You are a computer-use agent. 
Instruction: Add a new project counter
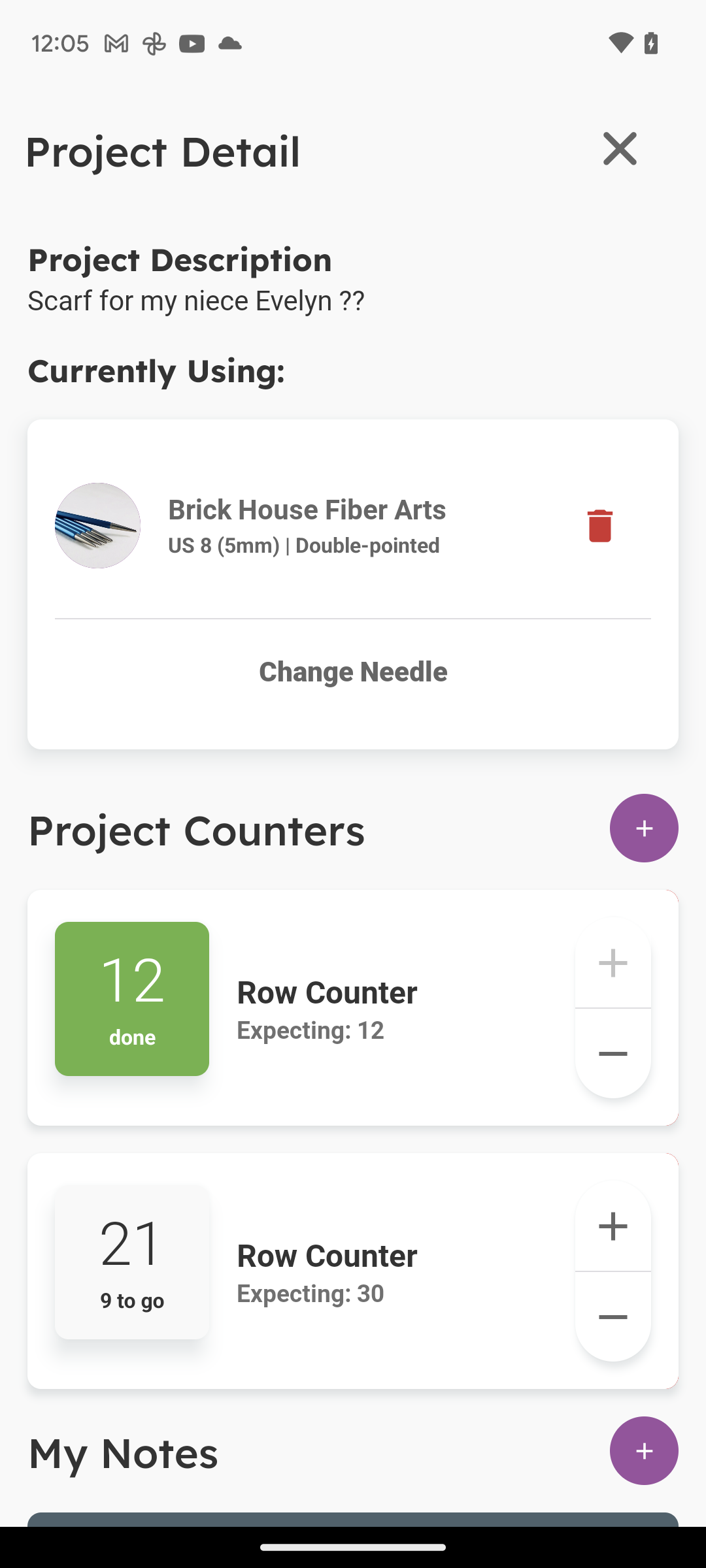(x=644, y=828)
